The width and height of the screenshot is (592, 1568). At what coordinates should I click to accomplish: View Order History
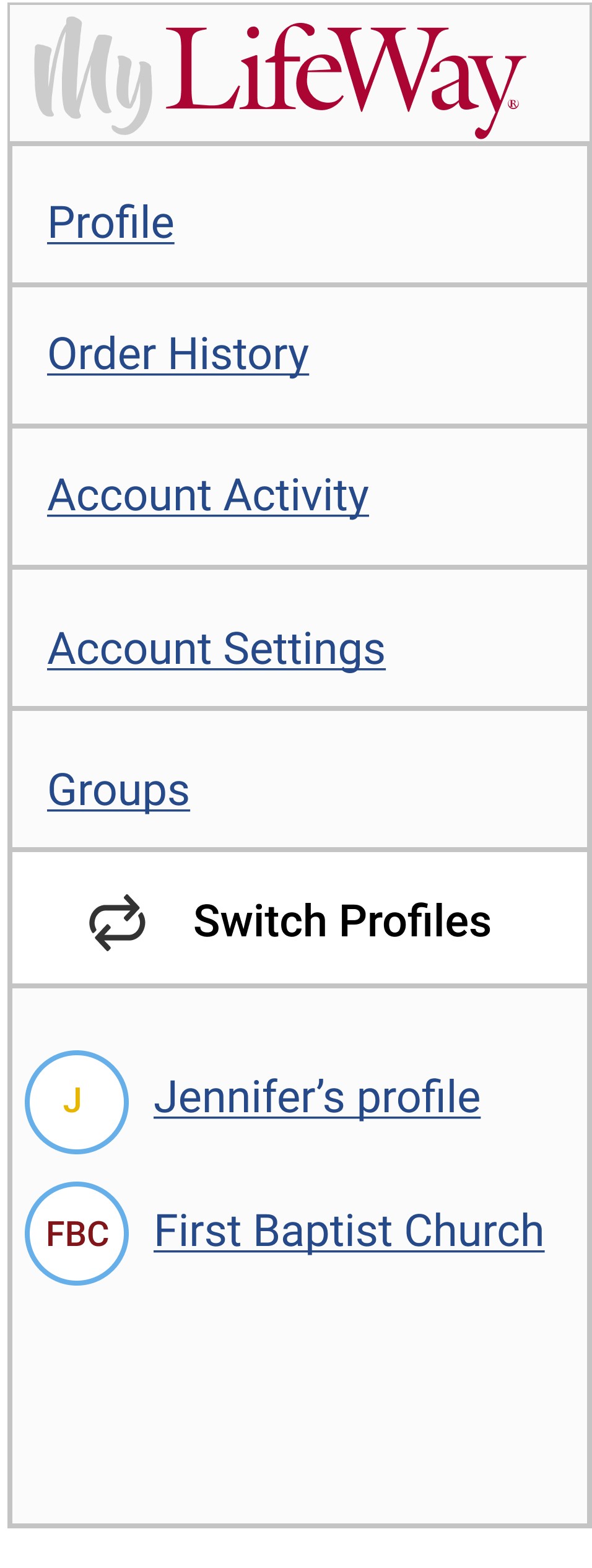click(178, 354)
